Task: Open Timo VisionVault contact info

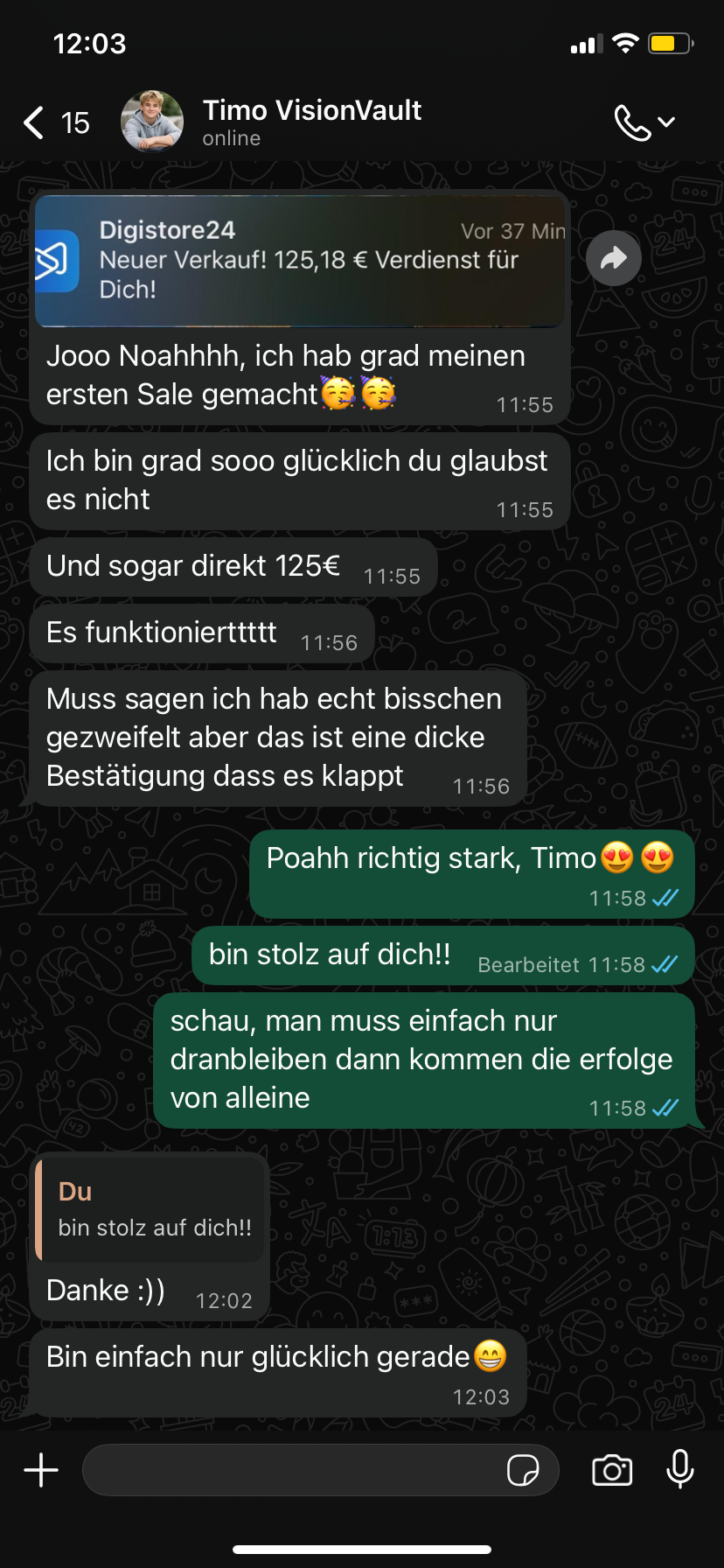Action: (x=312, y=122)
